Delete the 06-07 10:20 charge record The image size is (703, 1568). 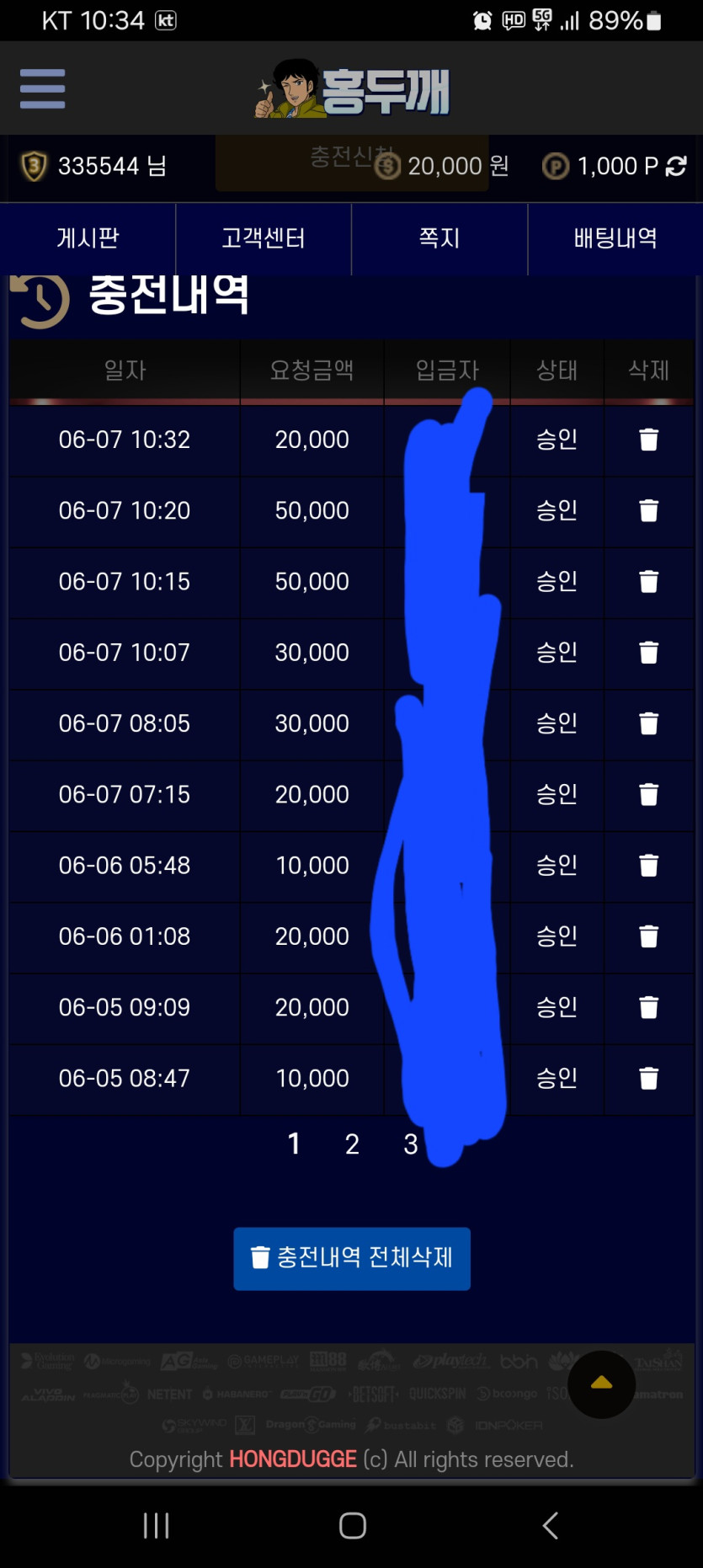(x=648, y=510)
